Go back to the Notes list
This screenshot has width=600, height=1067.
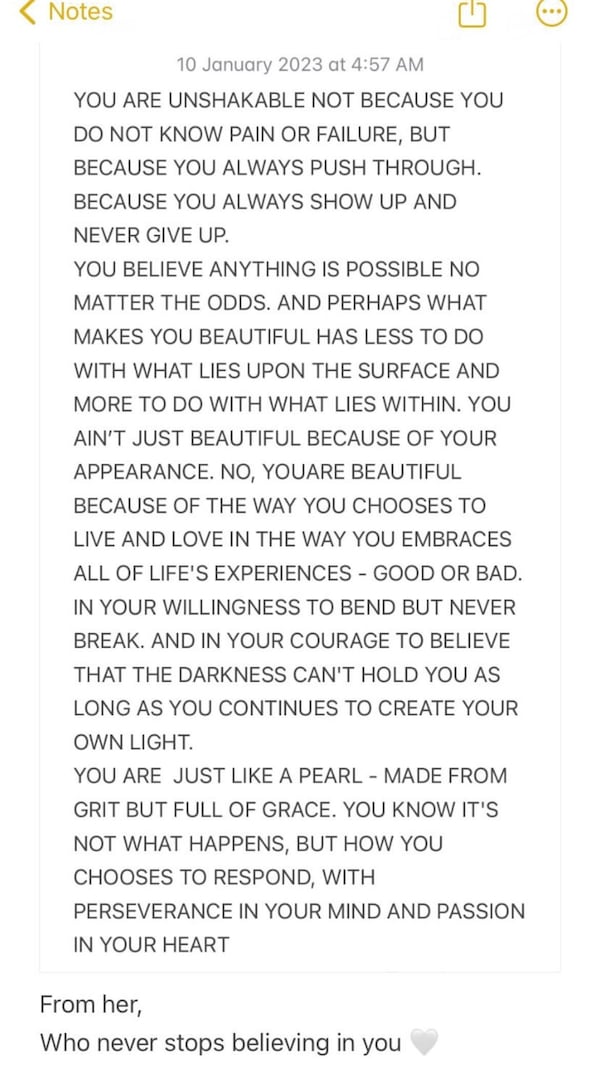(x=66, y=12)
